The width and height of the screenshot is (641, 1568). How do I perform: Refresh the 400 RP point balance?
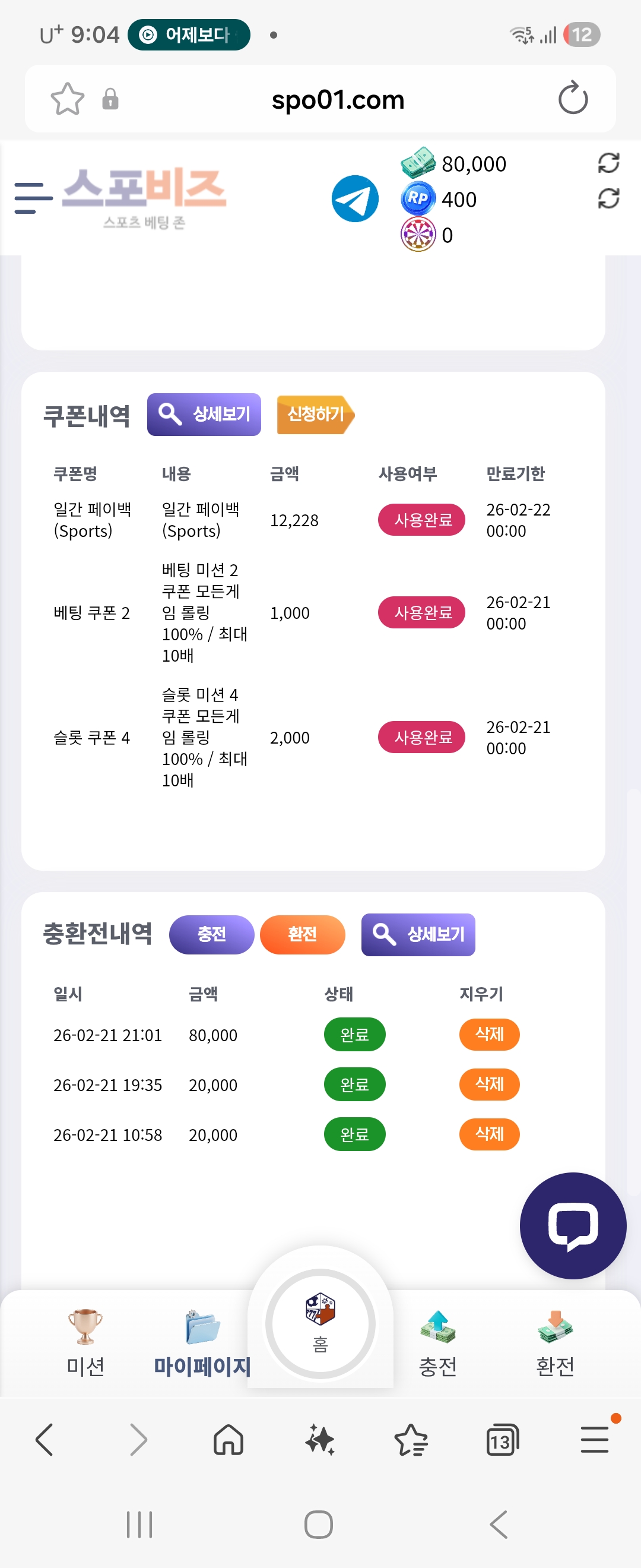point(608,199)
